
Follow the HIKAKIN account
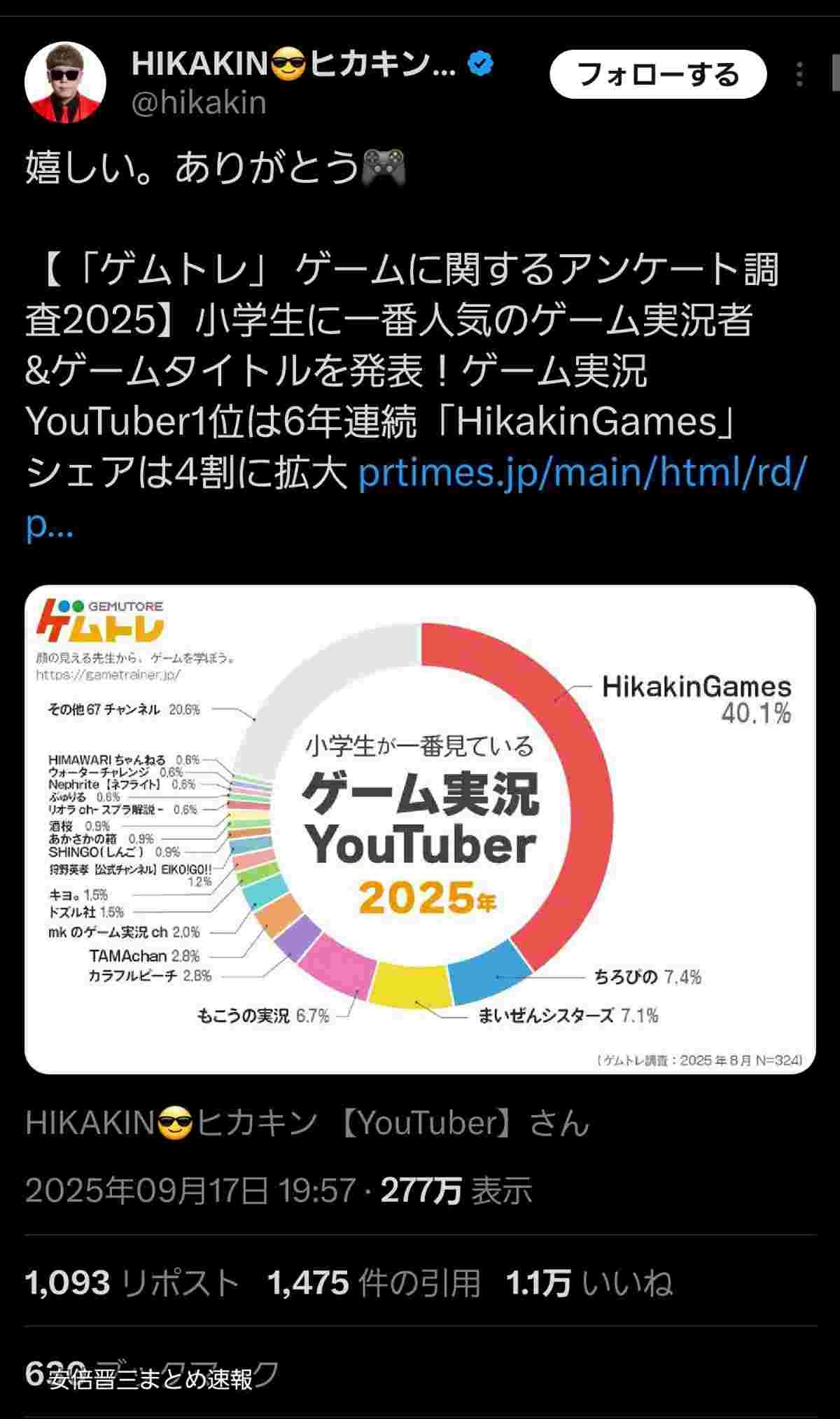pos(657,74)
